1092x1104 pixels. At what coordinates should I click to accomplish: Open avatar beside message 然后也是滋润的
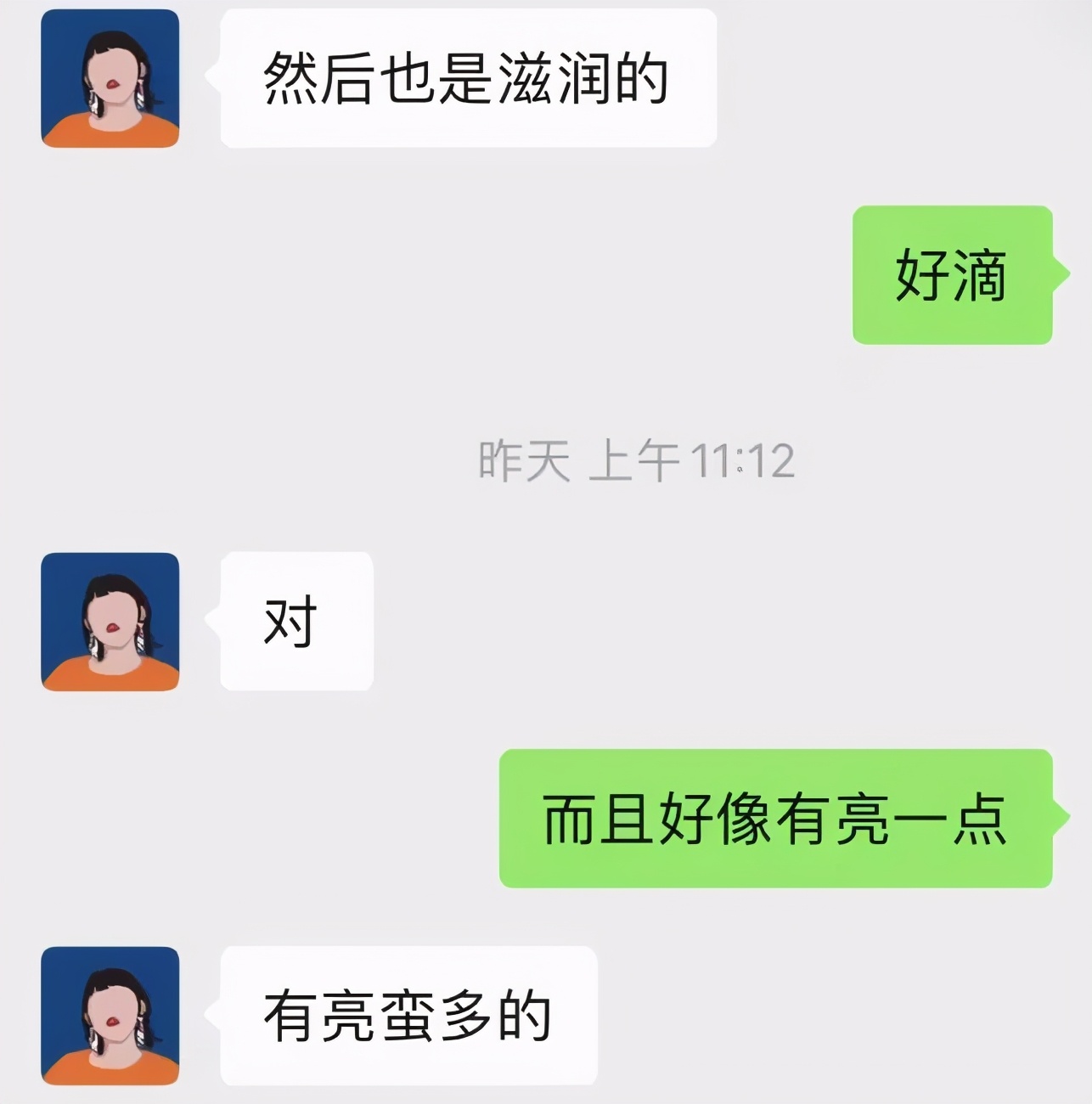tap(110, 78)
